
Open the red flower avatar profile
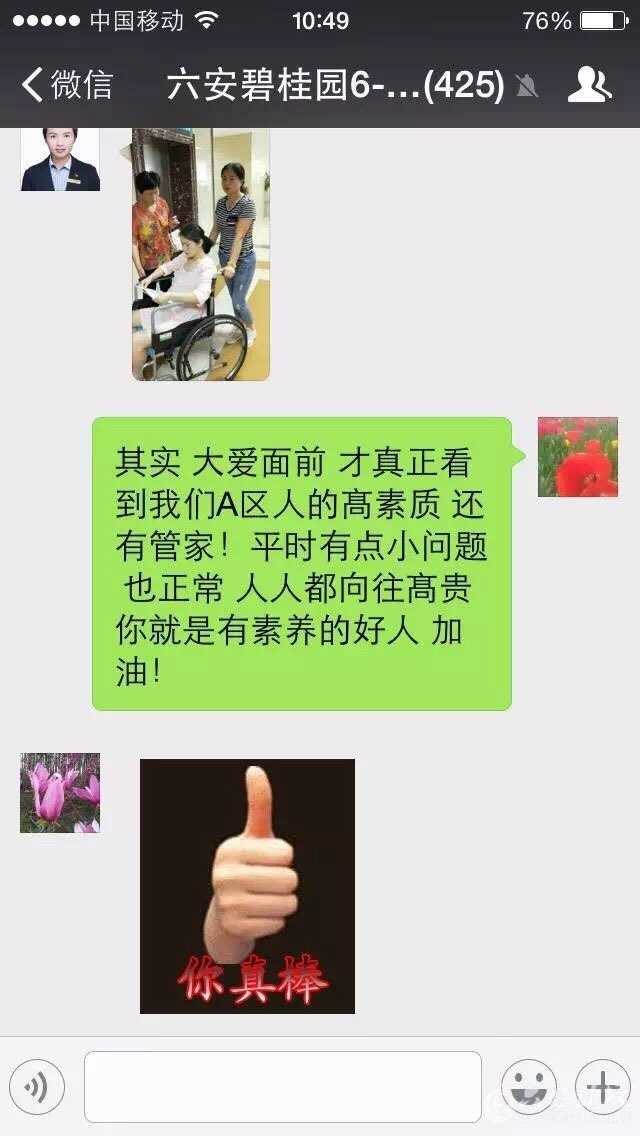click(578, 457)
